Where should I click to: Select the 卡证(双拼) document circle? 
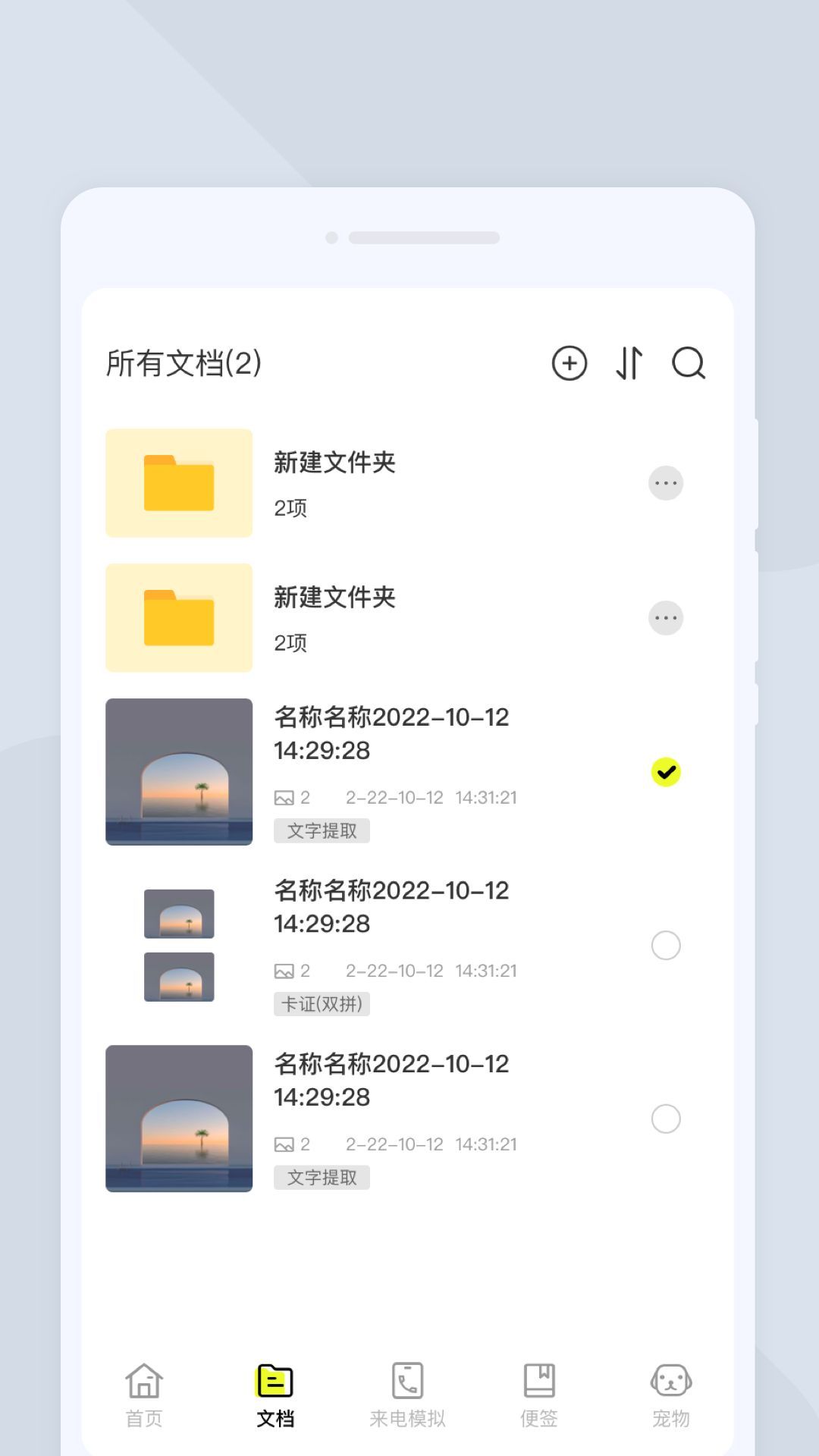click(x=666, y=946)
